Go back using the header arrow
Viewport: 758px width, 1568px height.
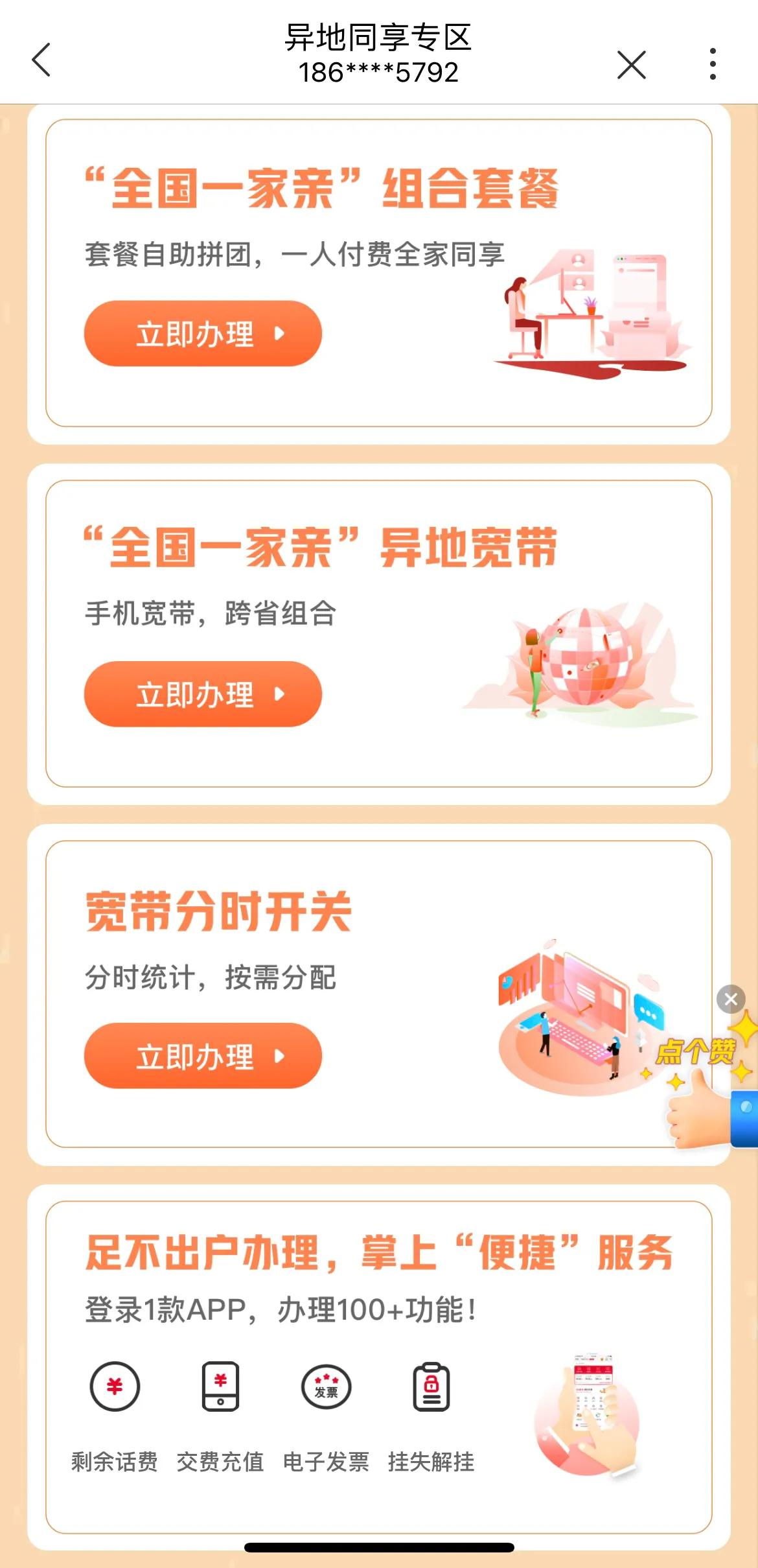tap(41, 60)
